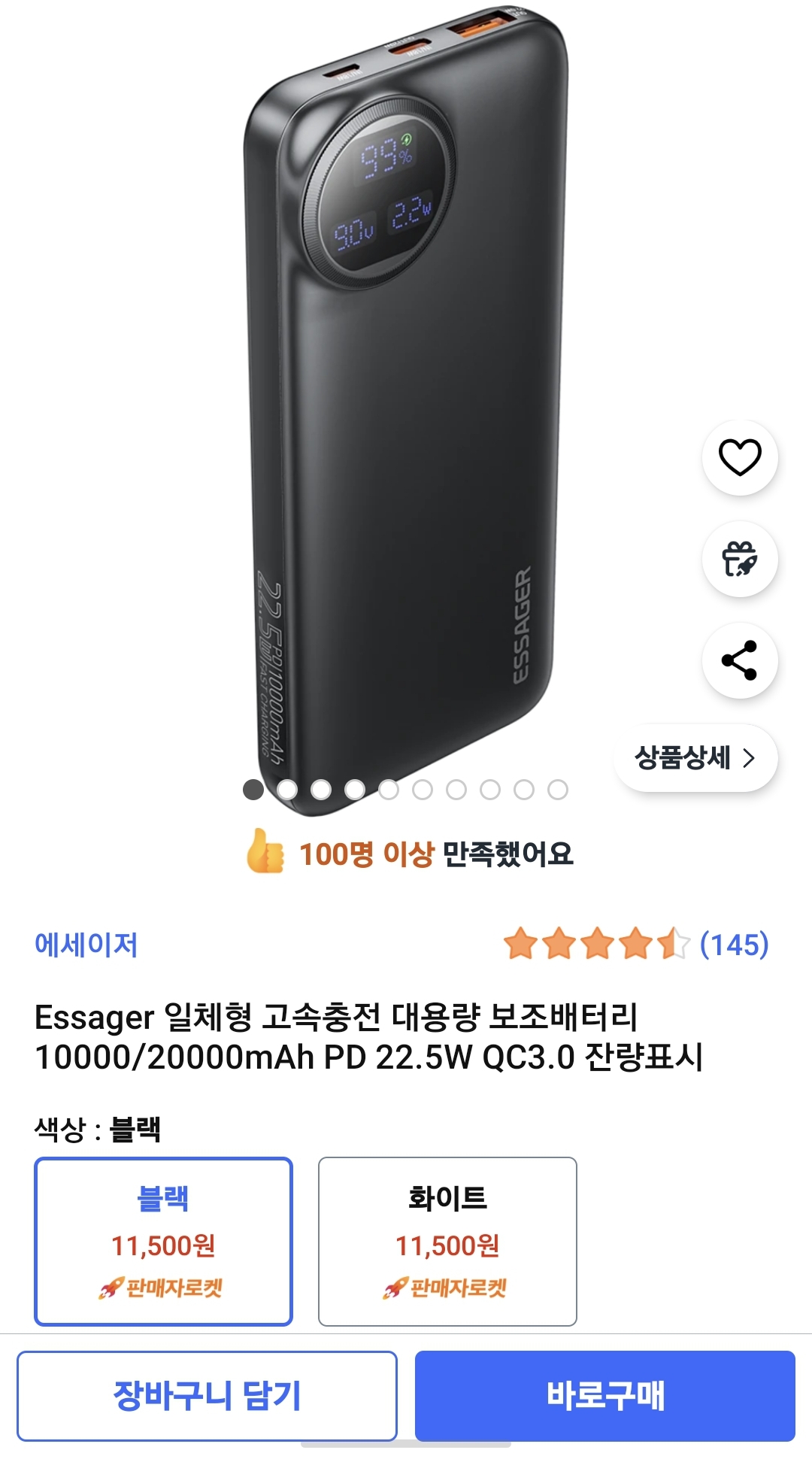Share this product

pos(740,661)
